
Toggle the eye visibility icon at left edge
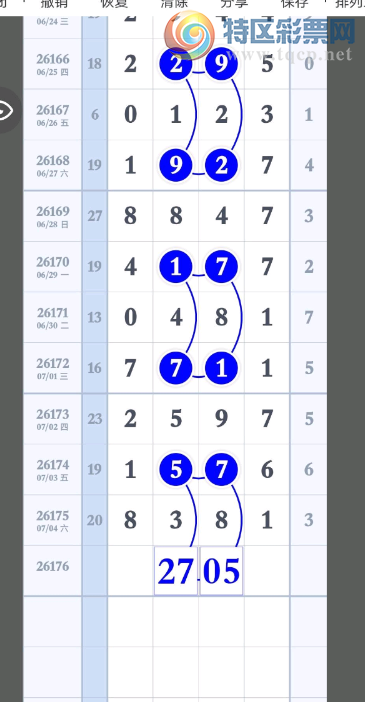(x=5, y=110)
